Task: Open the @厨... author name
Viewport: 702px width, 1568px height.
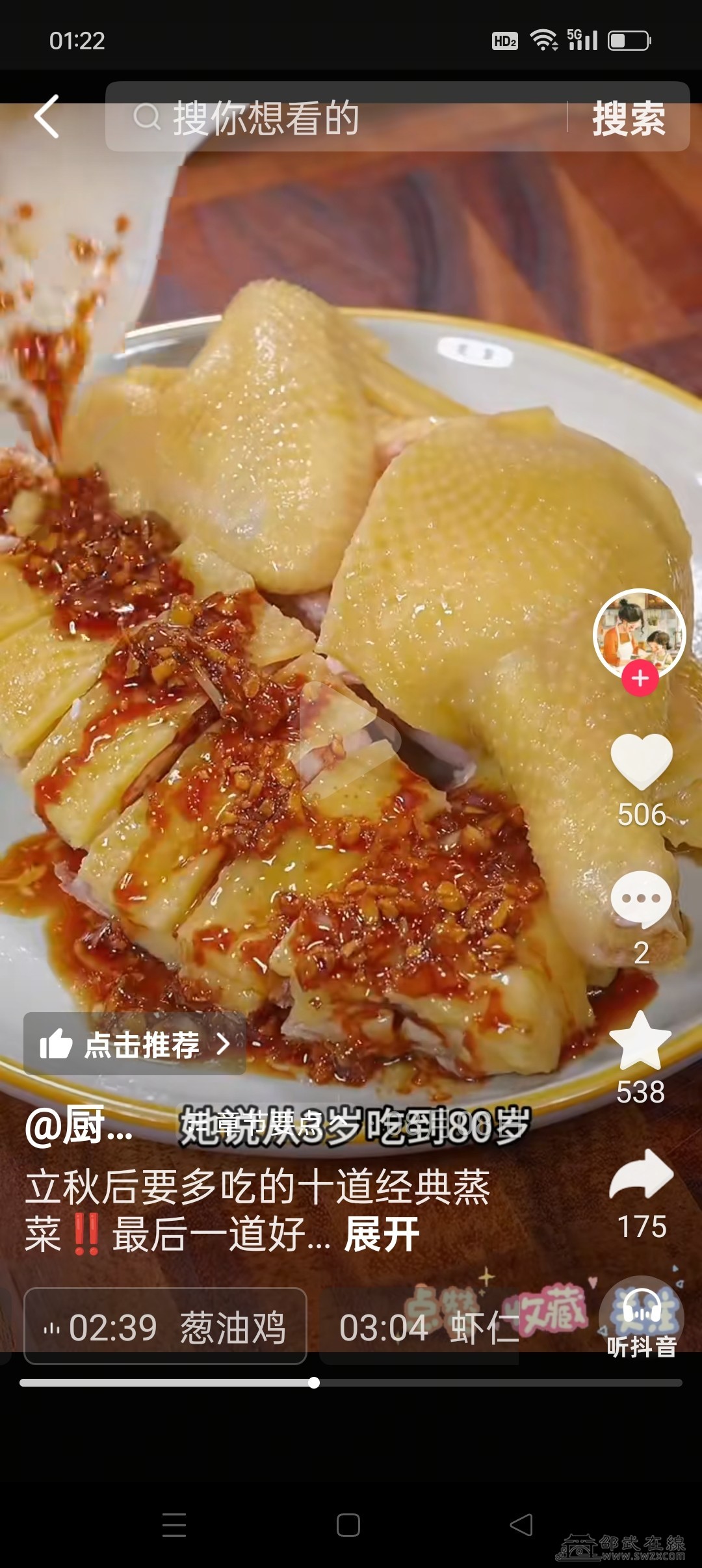Action: [x=79, y=1127]
